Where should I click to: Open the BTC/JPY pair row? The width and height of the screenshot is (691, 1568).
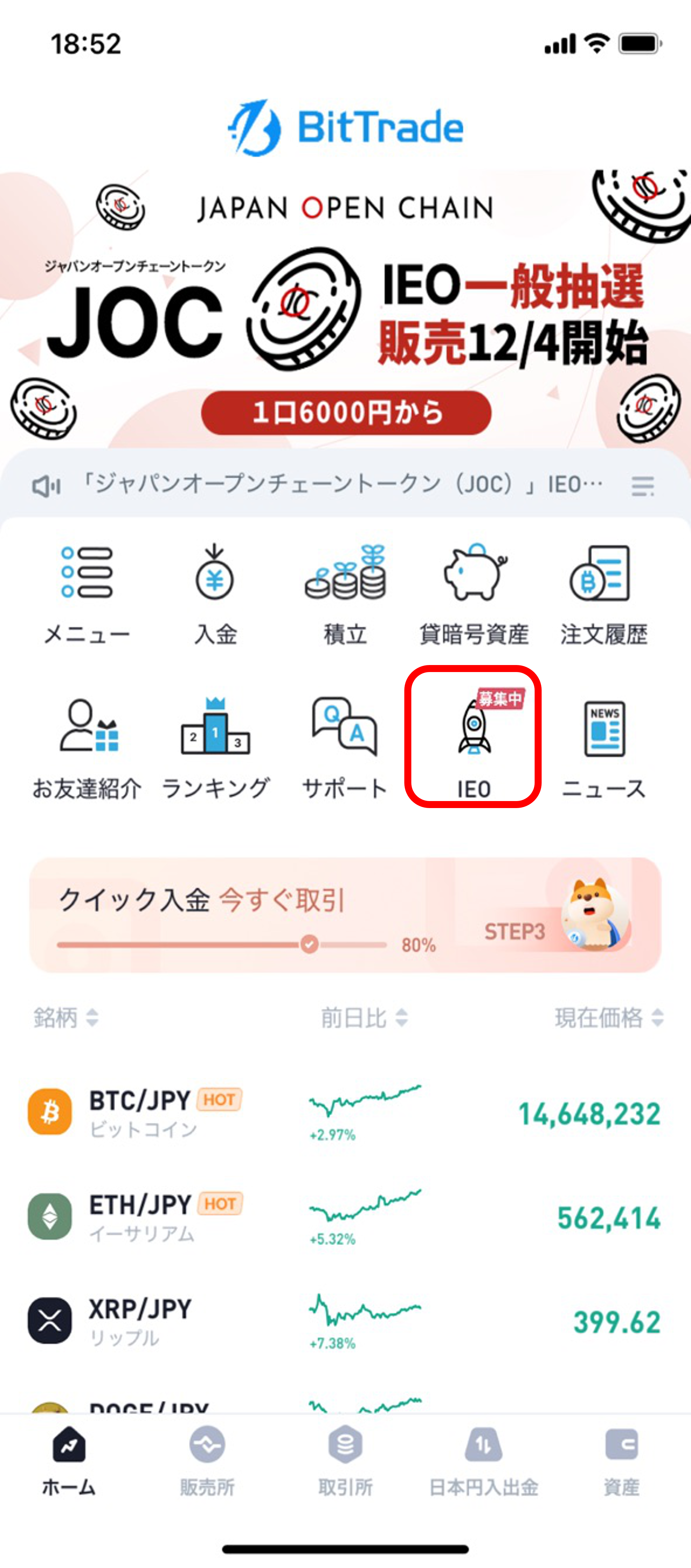click(x=345, y=1113)
